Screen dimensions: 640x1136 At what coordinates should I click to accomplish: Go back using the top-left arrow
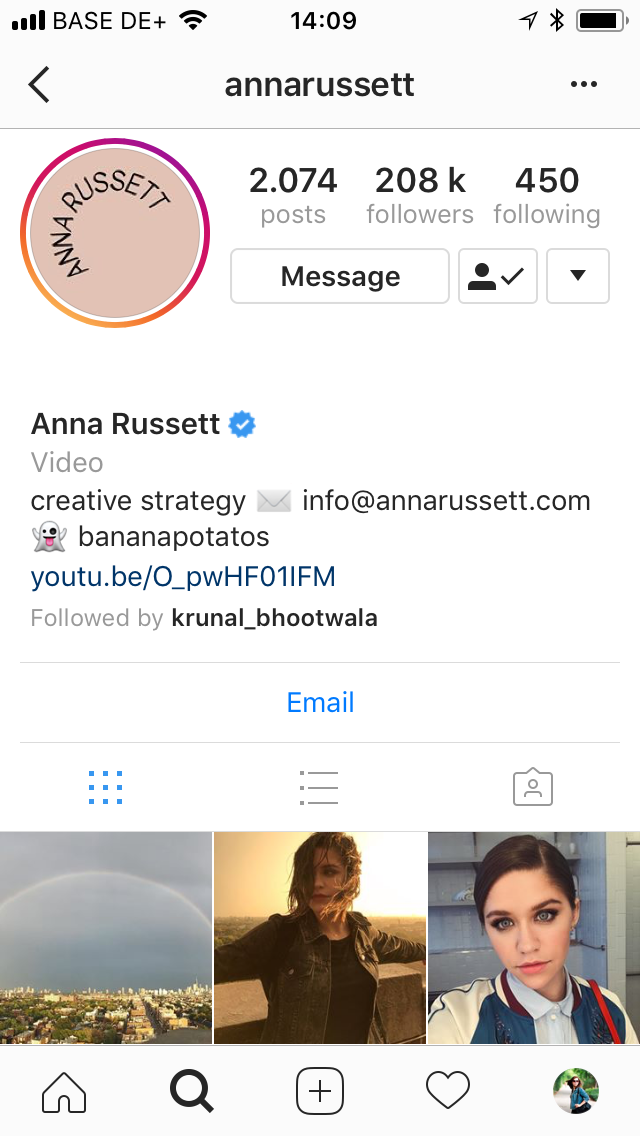tap(39, 85)
